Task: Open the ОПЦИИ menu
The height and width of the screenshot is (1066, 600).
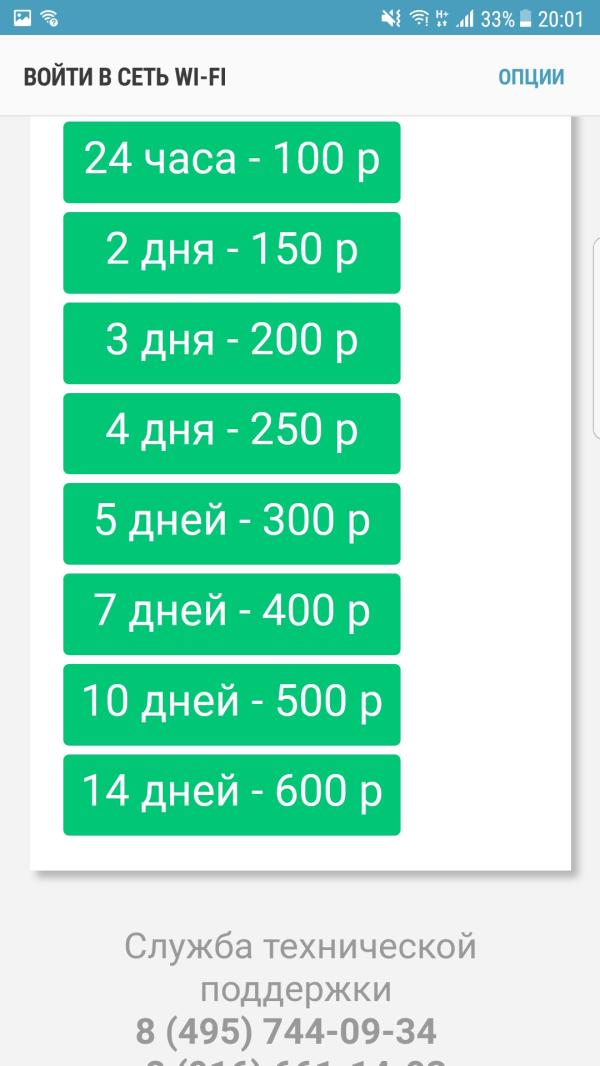Action: point(531,77)
